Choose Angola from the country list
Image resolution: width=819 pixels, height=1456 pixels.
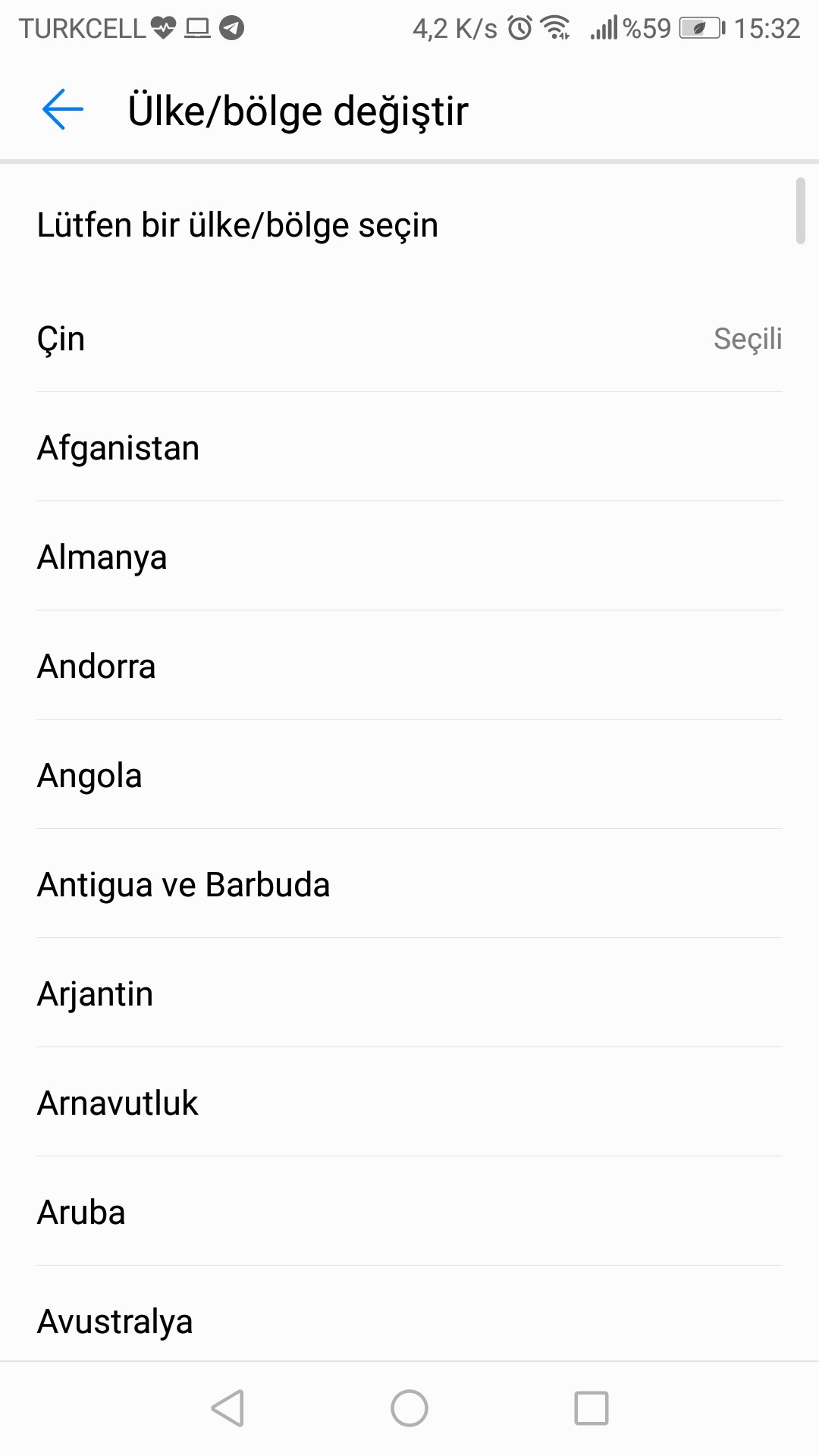(89, 774)
